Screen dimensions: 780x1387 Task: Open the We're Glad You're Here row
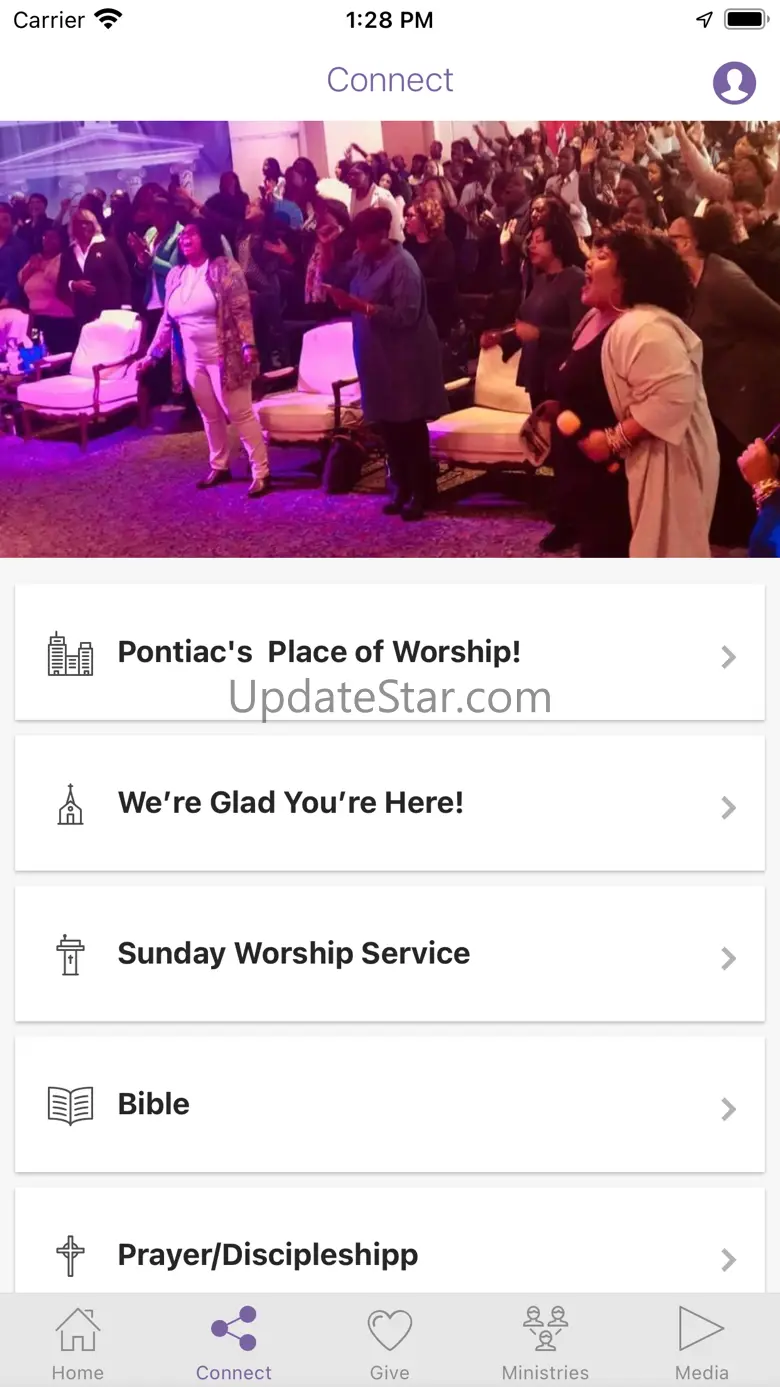pyautogui.click(x=390, y=803)
